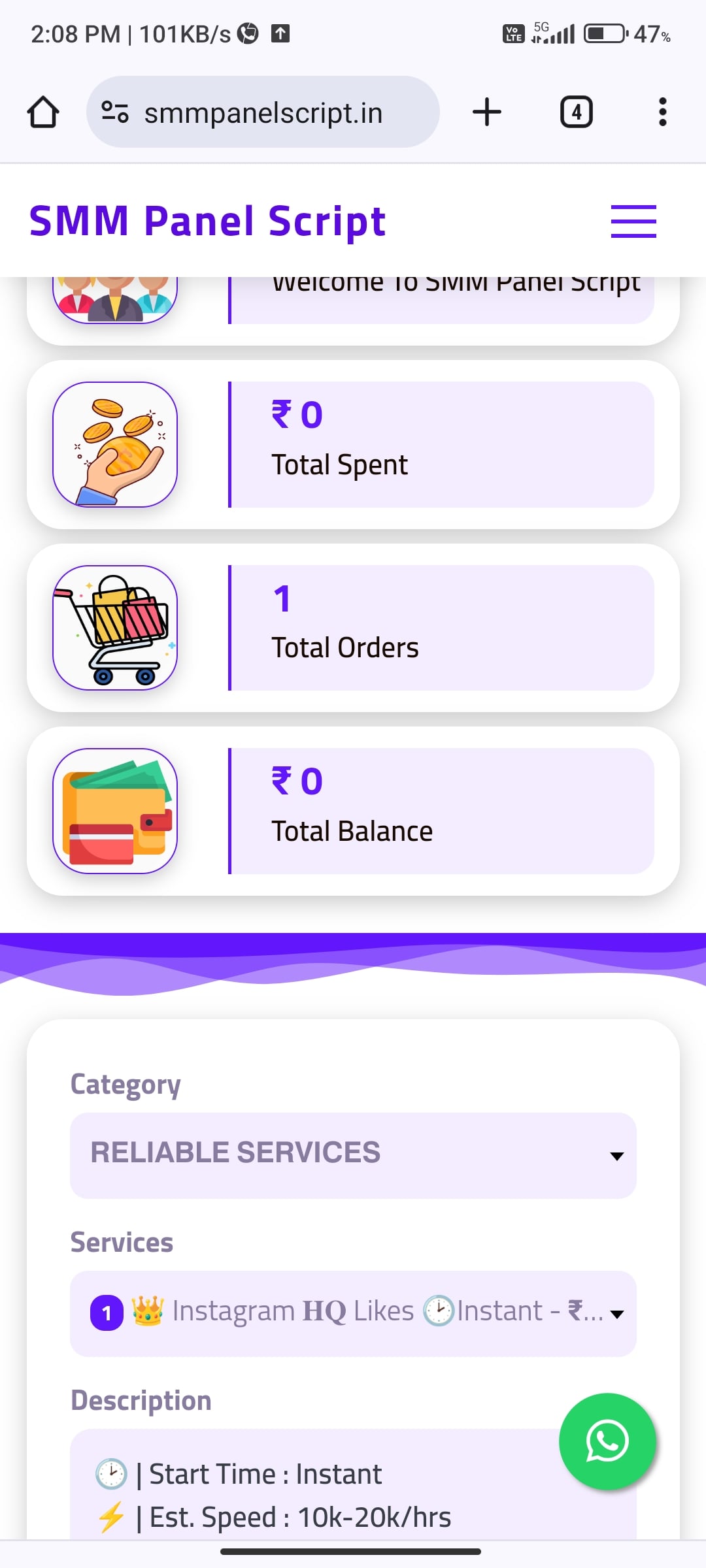Tap the SMM Panel Script site title
This screenshot has width=706, height=1568.
point(208,221)
